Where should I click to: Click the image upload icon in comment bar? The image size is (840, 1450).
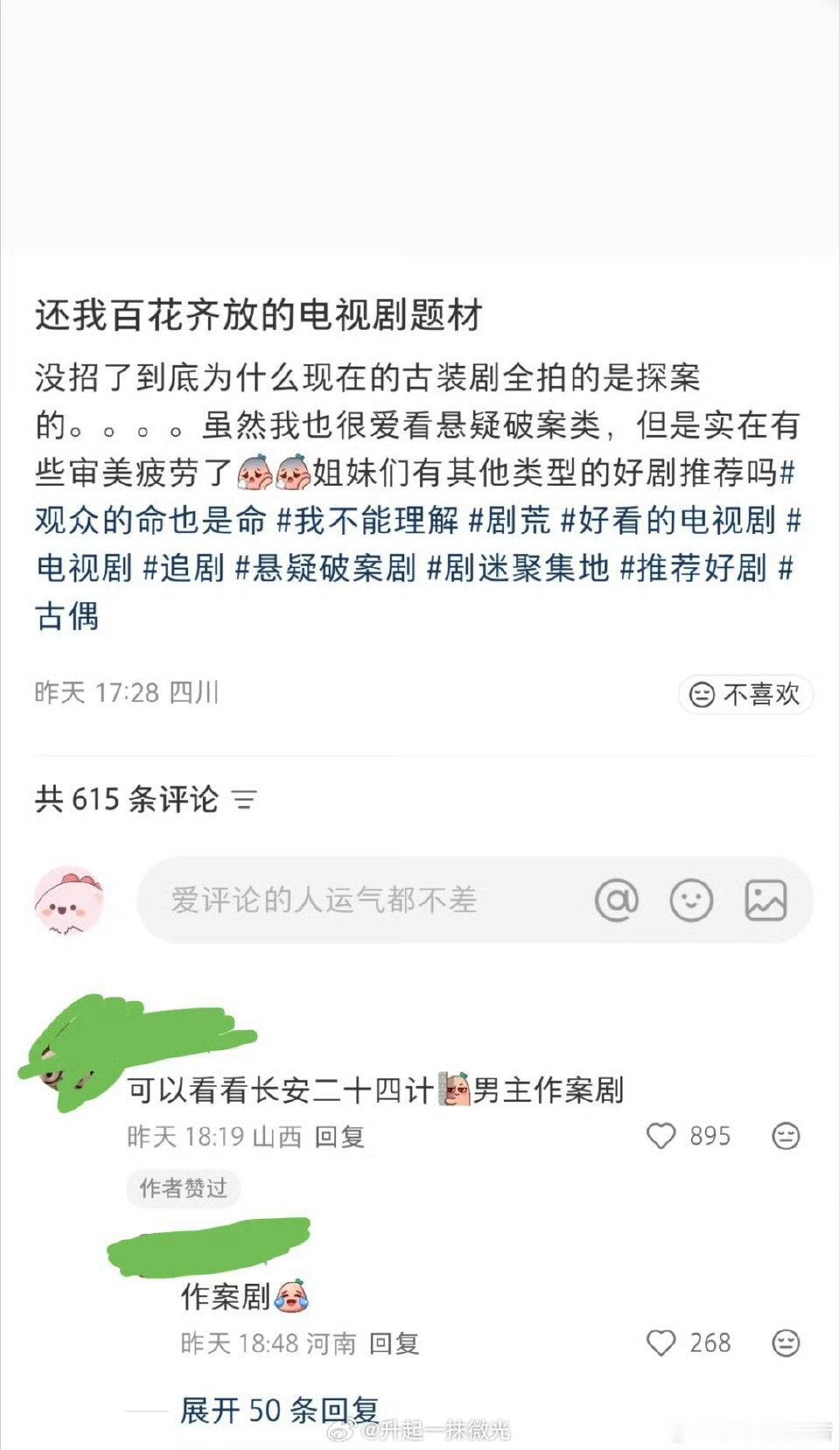click(765, 899)
